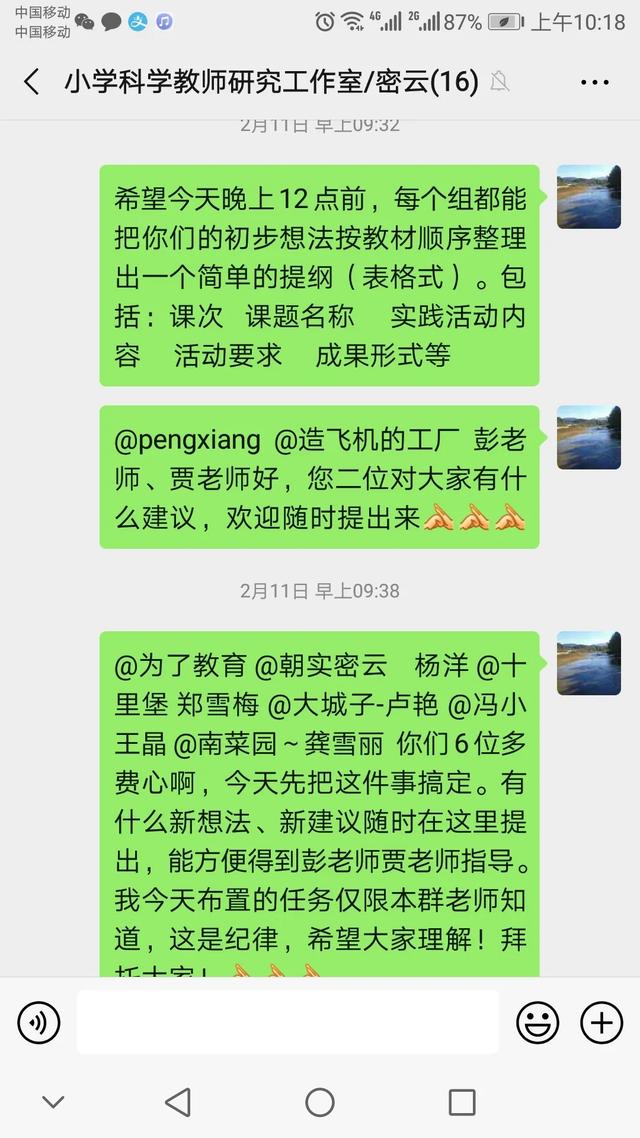Open sender avatar beside the @为了教育 message

point(589,663)
